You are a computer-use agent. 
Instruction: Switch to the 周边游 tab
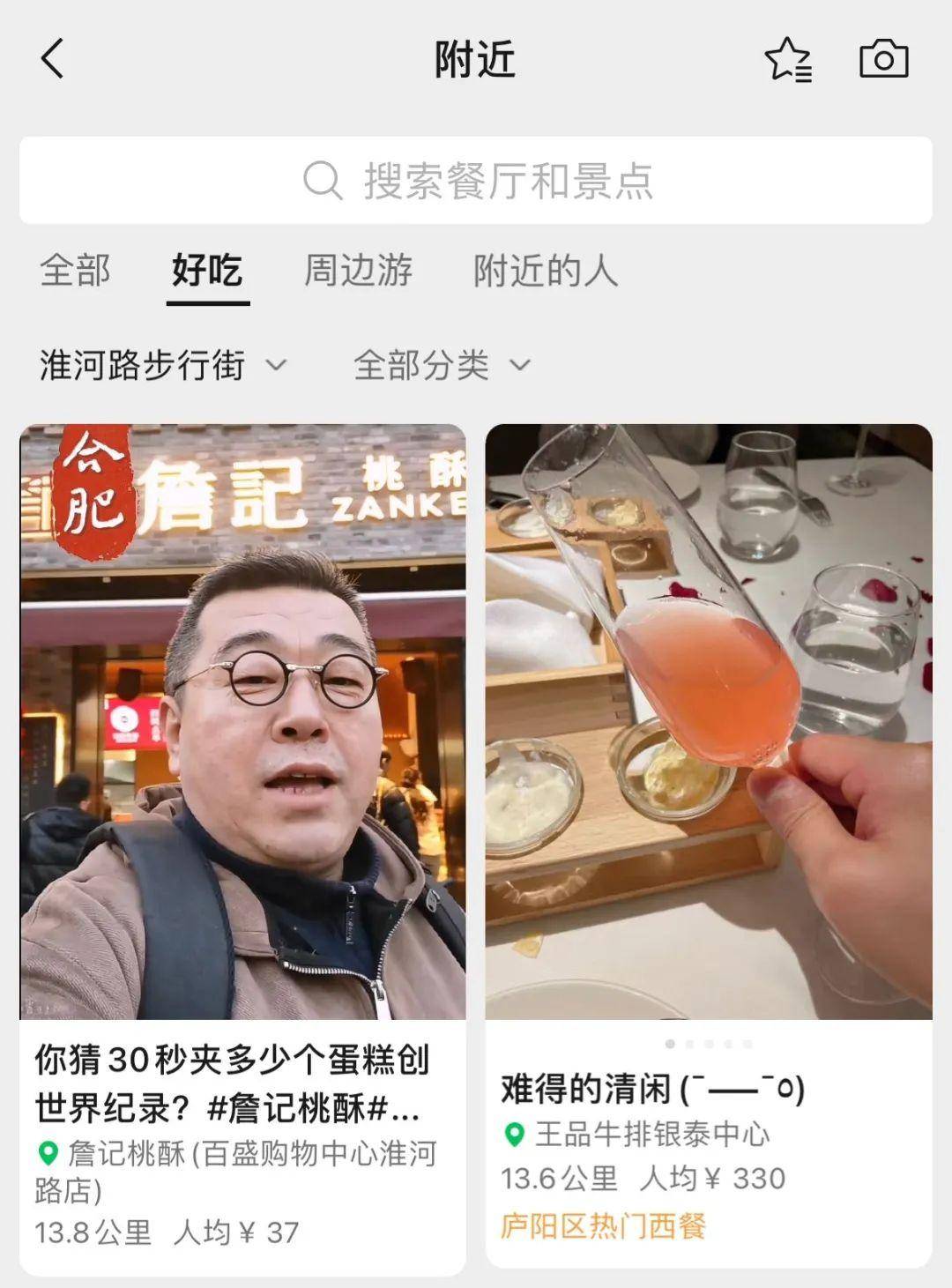[358, 270]
